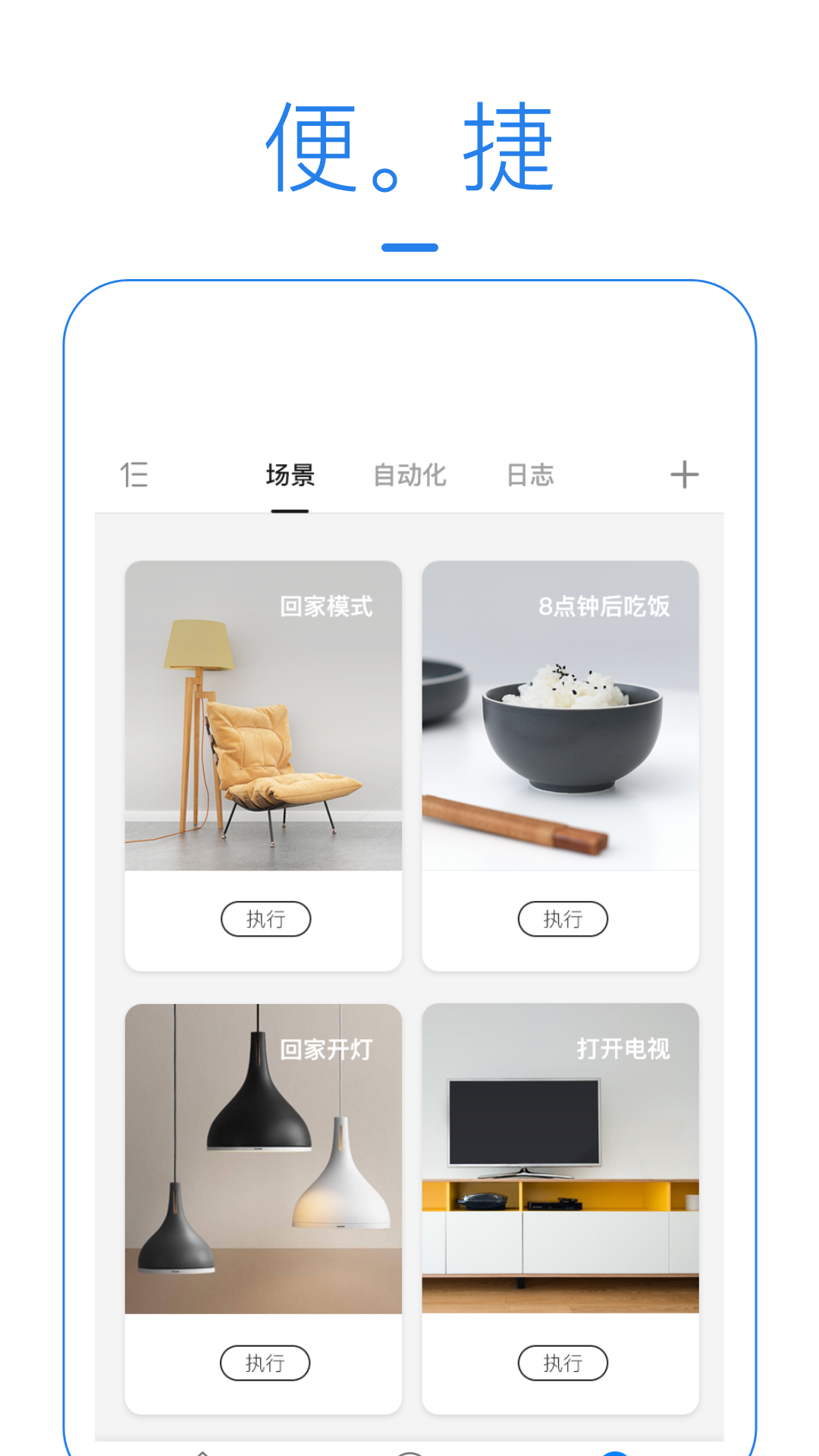Tap the plus icon to add a scene
819x1456 pixels.
coord(683,473)
